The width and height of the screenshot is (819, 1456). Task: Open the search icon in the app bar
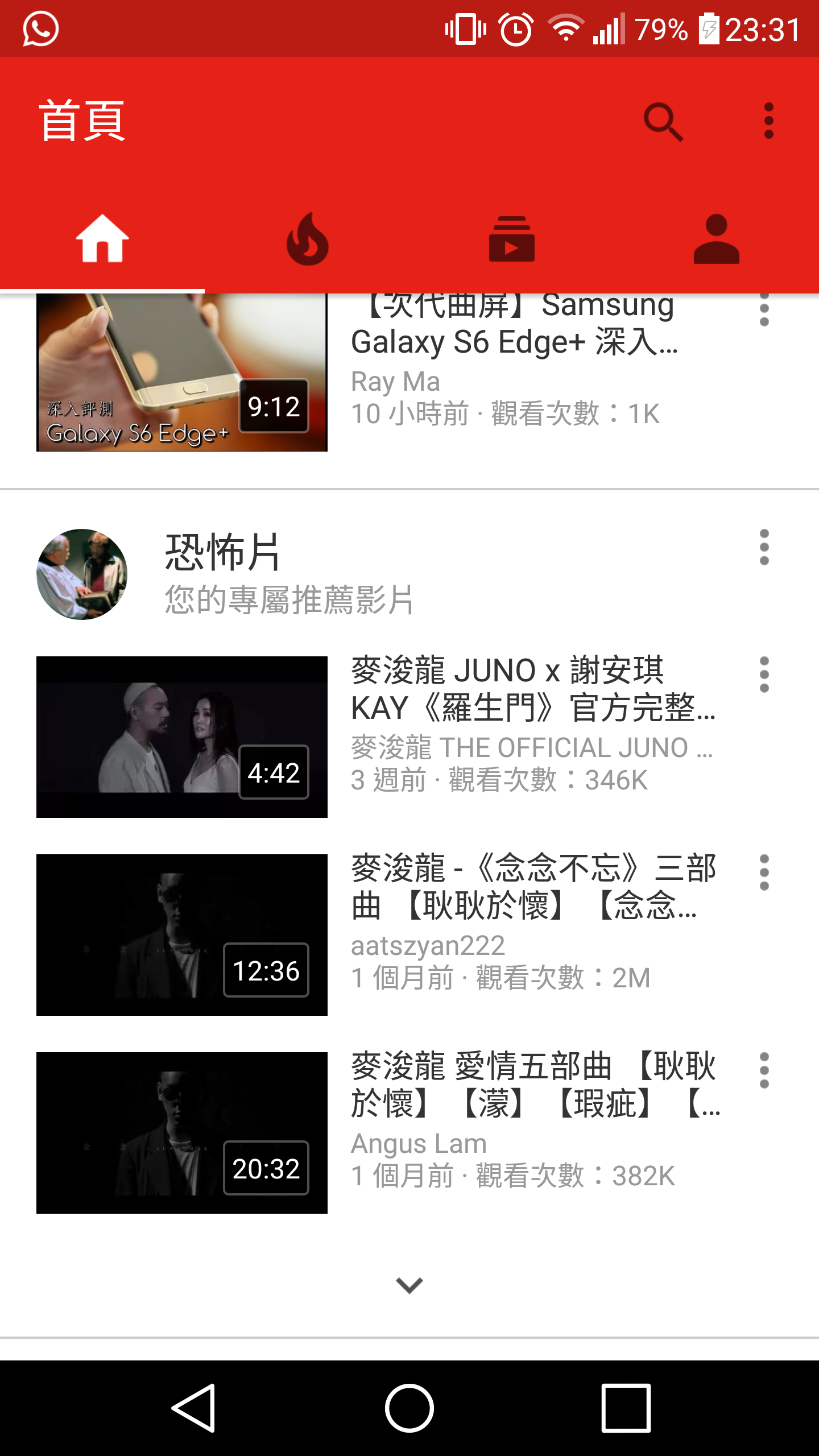(x=663, y=121)
